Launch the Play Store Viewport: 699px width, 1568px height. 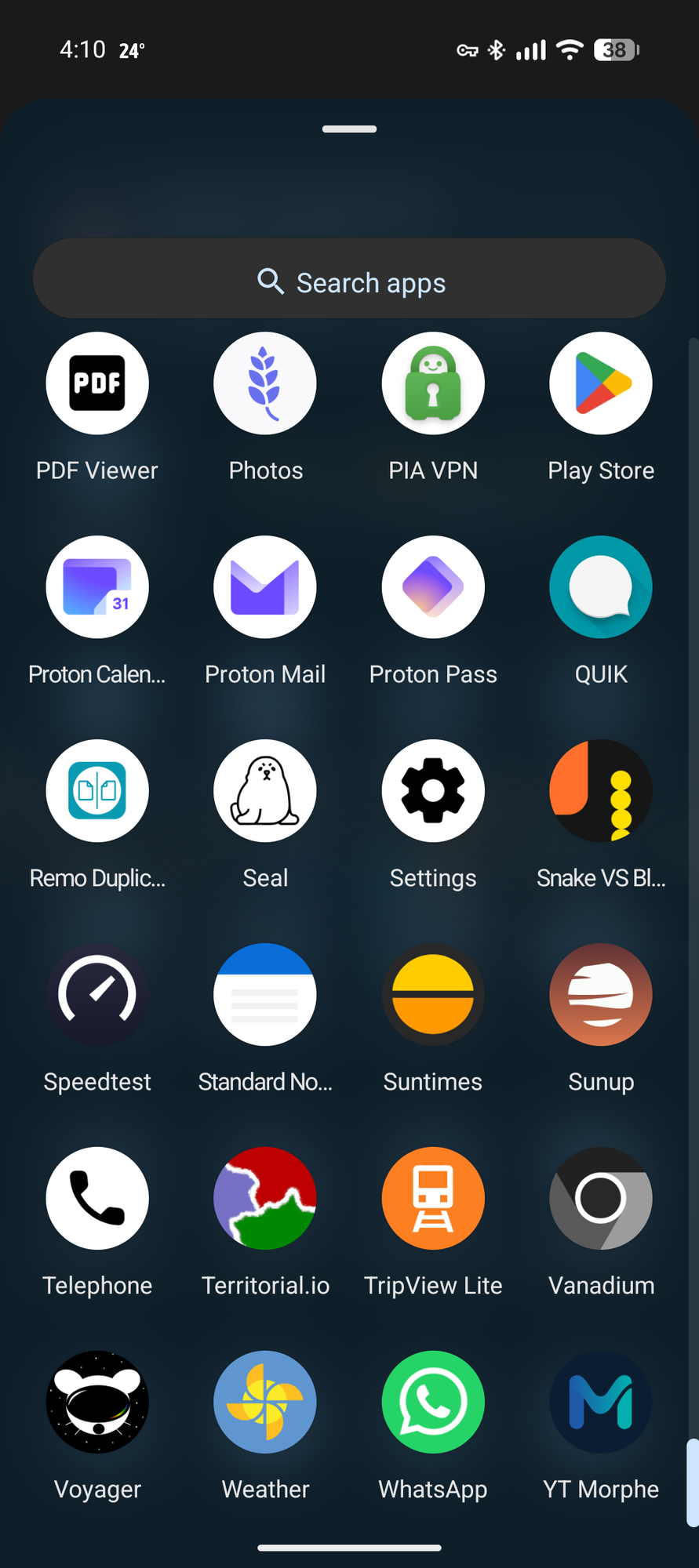pos(601,383)
